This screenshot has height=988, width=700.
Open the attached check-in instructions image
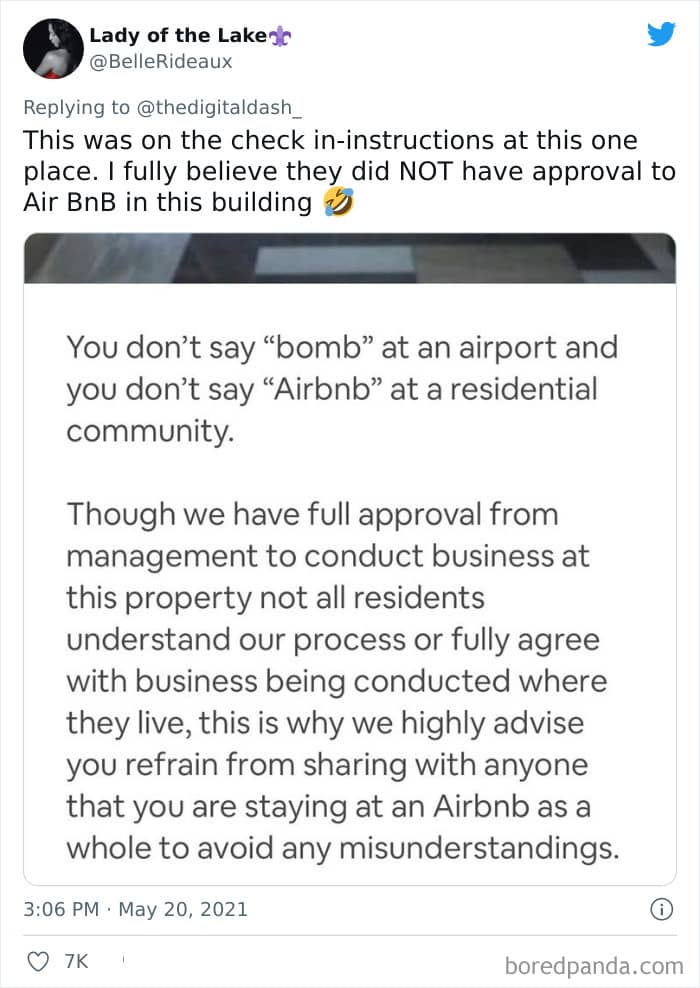[350, 559]
